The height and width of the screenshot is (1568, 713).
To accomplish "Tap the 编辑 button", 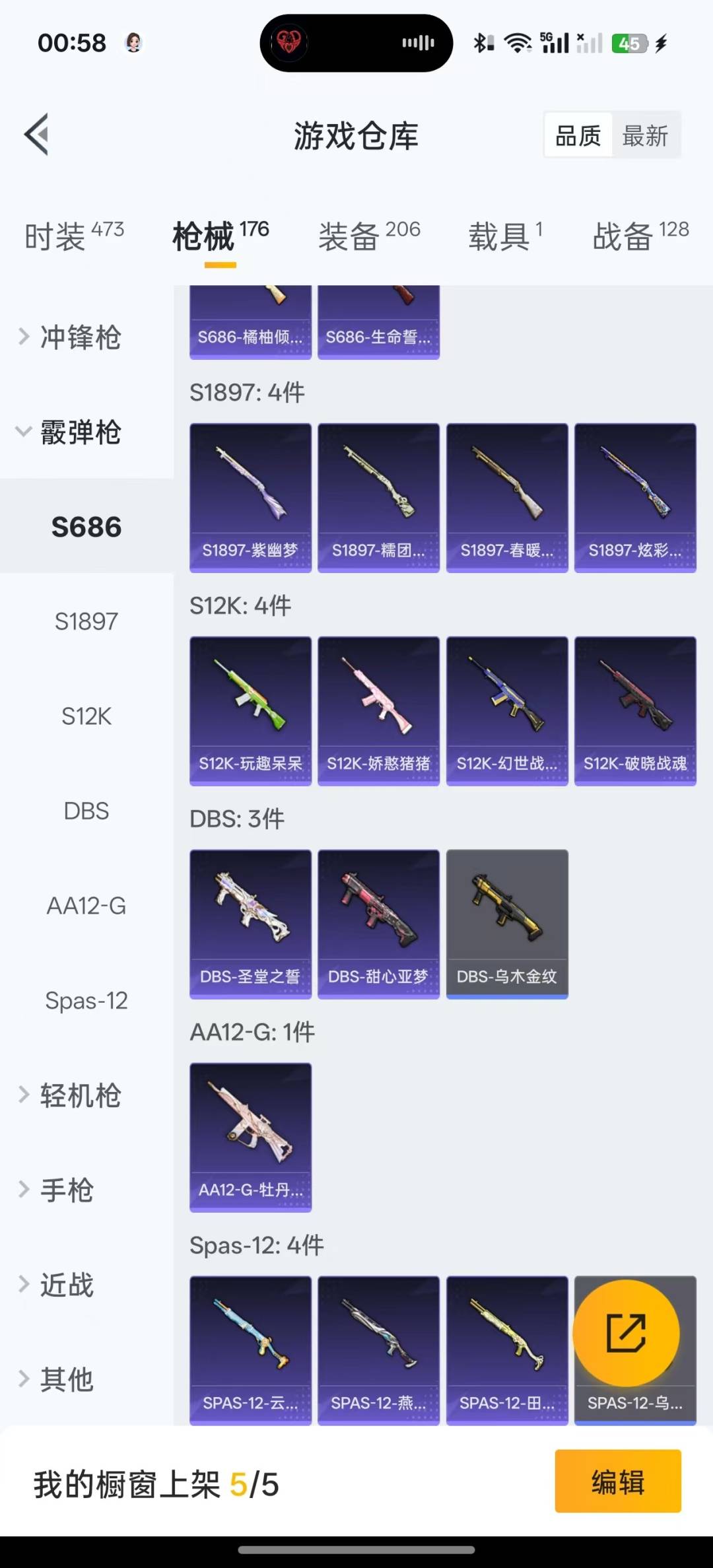I will [x=617, y=1482].
